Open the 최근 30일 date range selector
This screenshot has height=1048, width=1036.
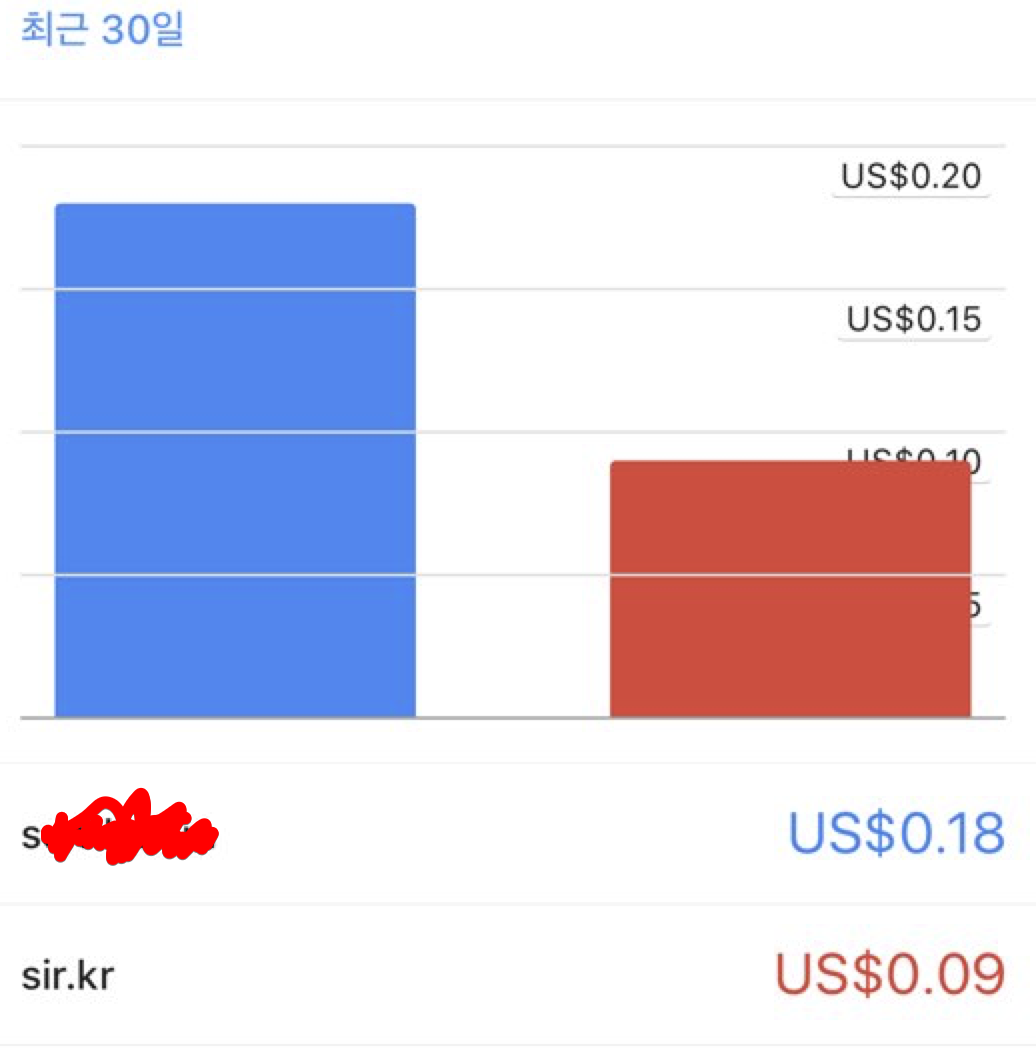[102, 30]
